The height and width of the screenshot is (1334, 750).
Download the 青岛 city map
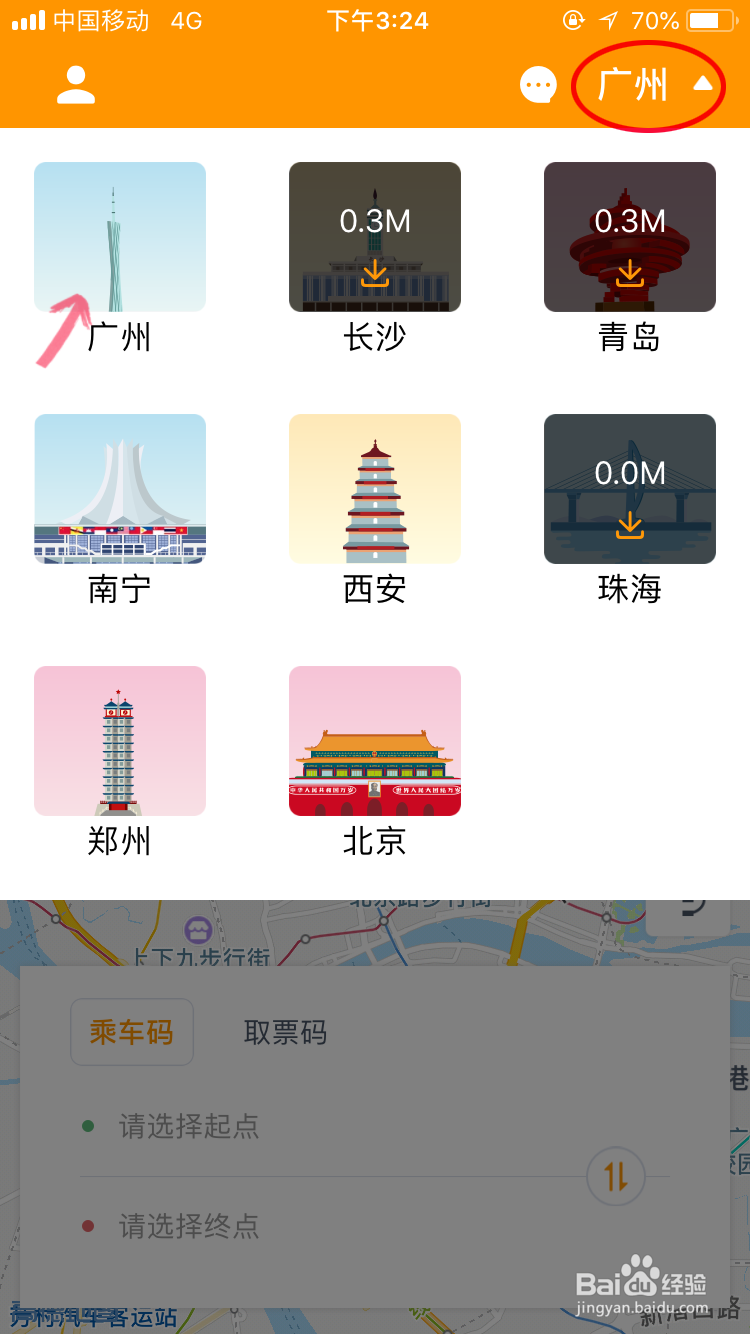(x=630, y=238)
